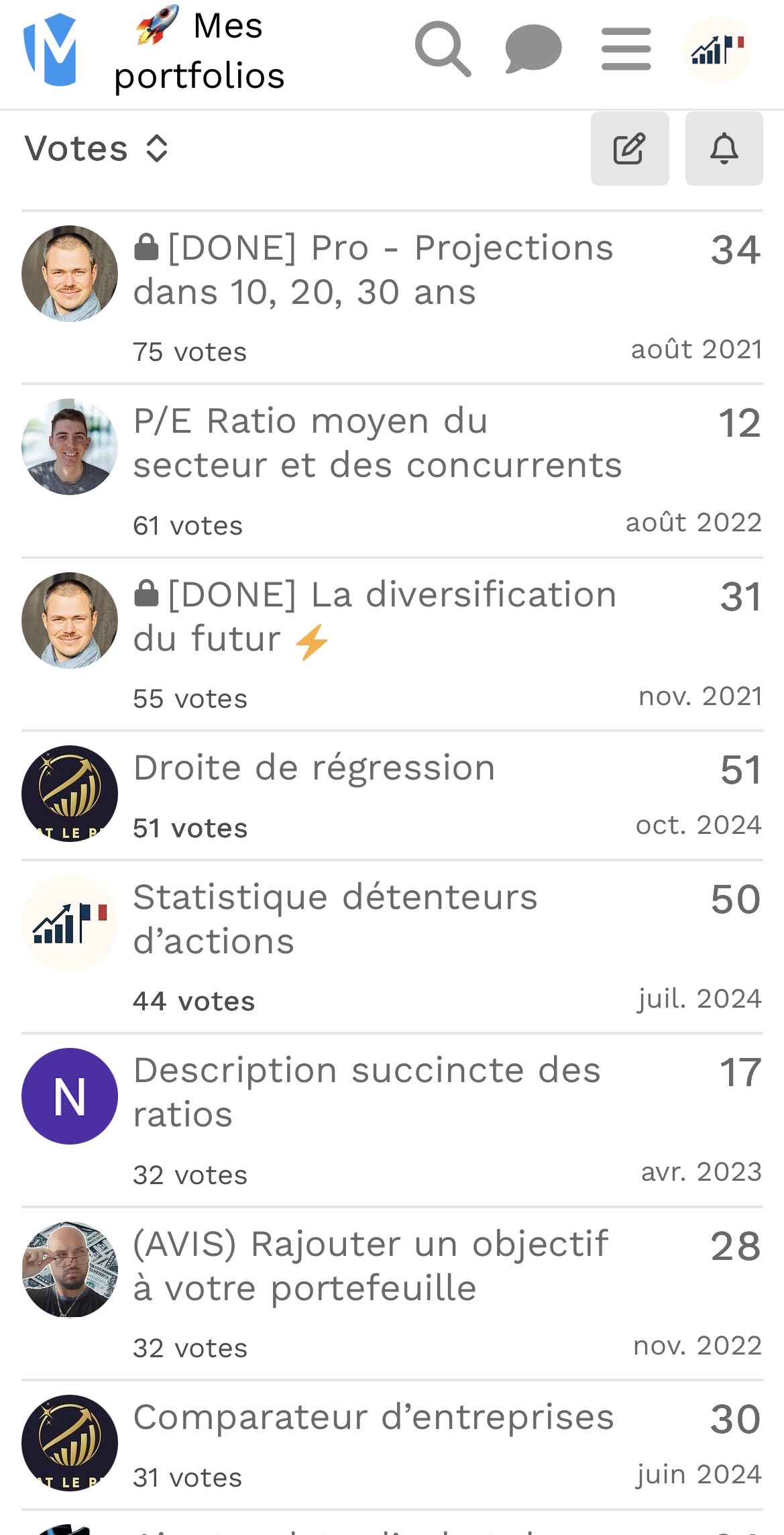Open Rajouter un objectif à votre portefeuille
The image size is (784, 1535).
(x=371, y=1266)
